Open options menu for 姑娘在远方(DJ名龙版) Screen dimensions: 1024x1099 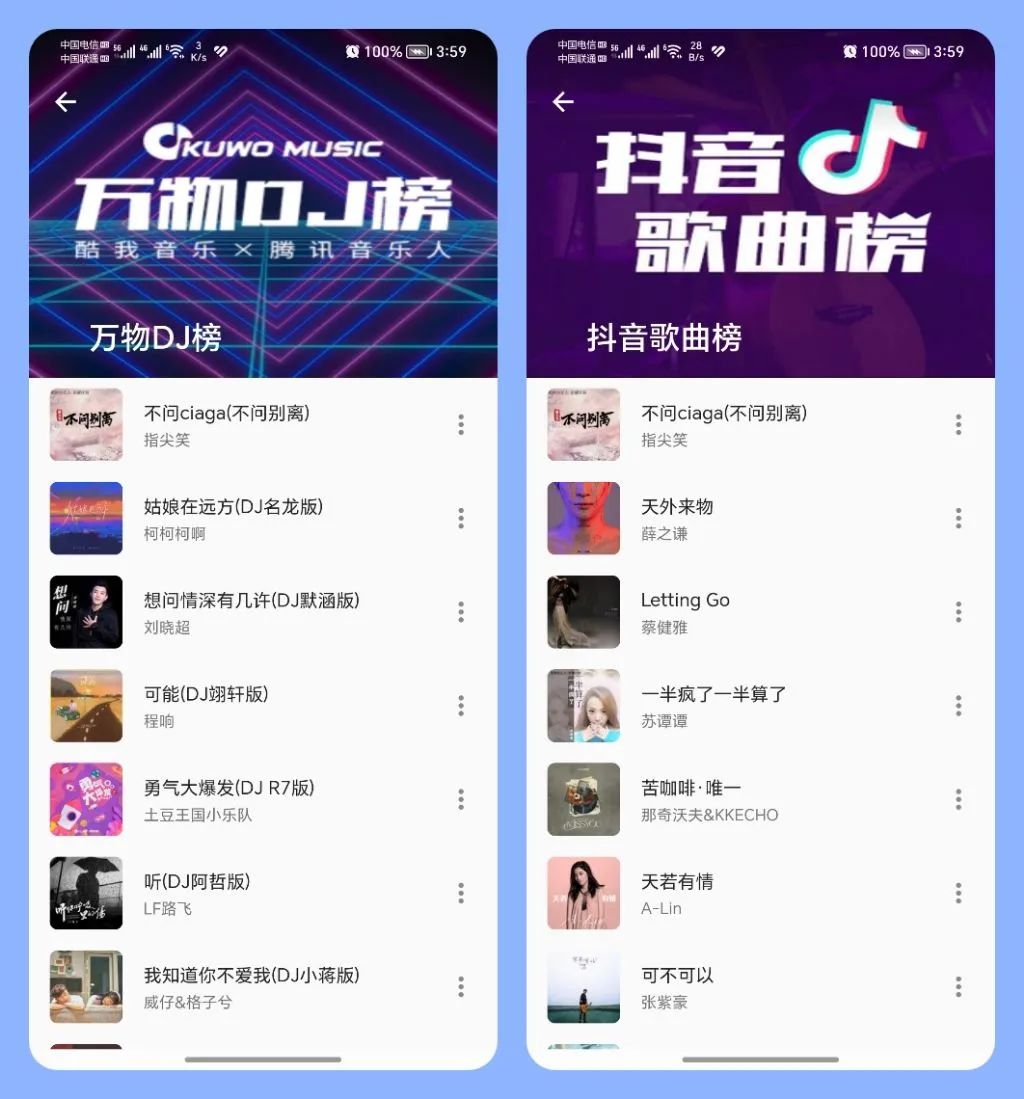click(x=461, y=518)
